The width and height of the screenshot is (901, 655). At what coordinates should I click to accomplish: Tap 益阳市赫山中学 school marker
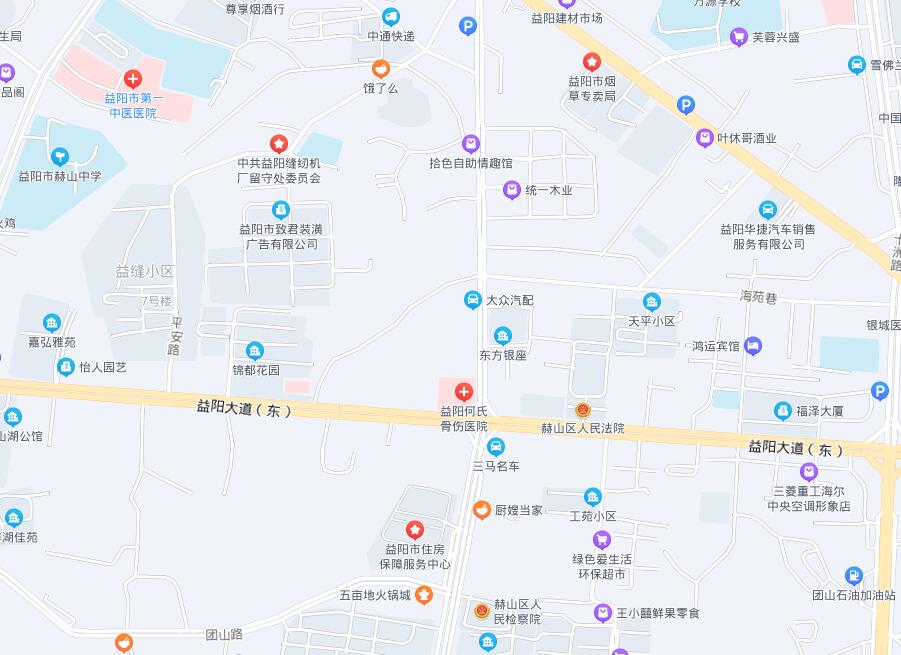click(x=60, y=157)
